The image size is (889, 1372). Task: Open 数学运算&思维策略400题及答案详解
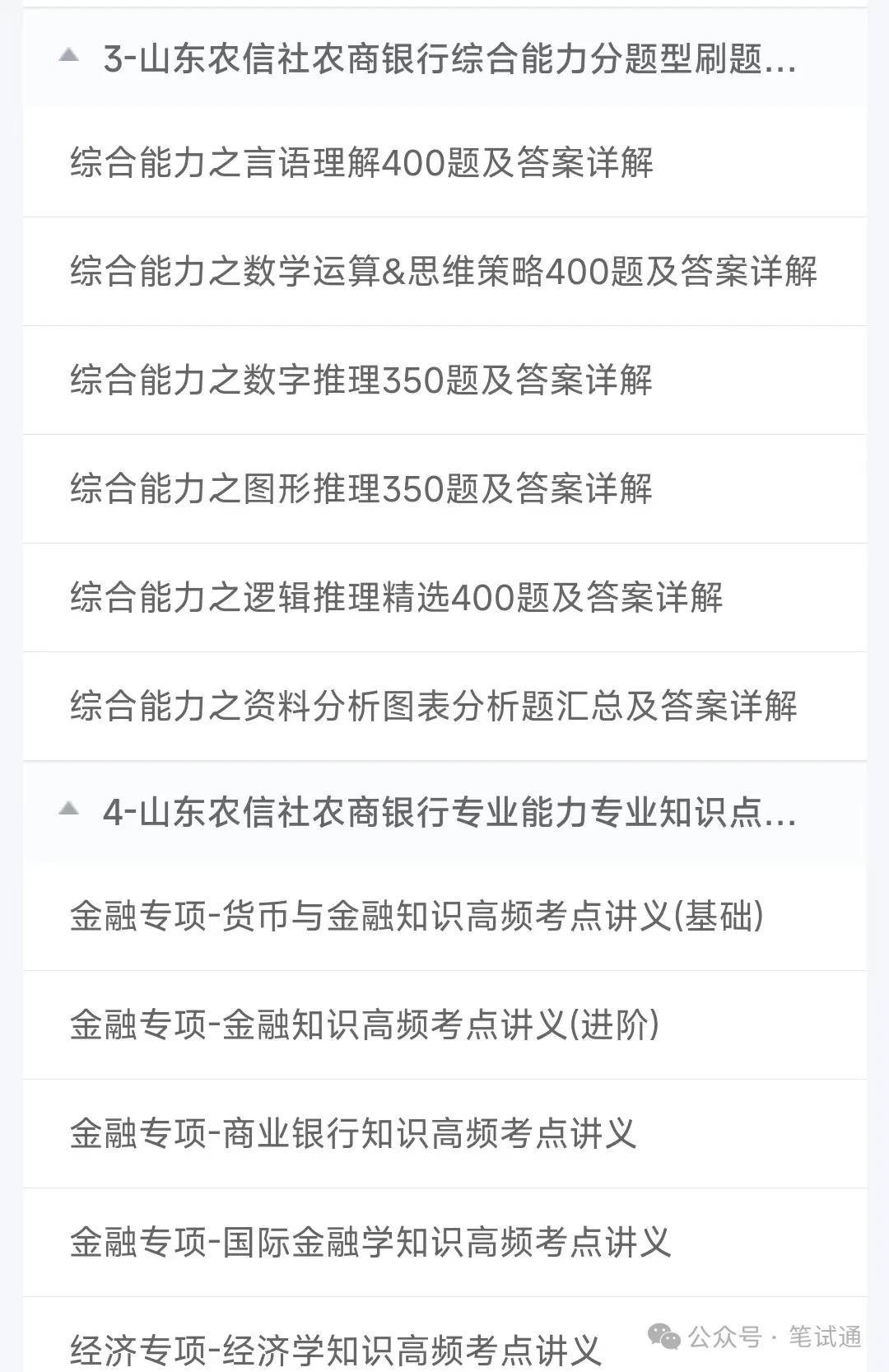tap(444, 271)
